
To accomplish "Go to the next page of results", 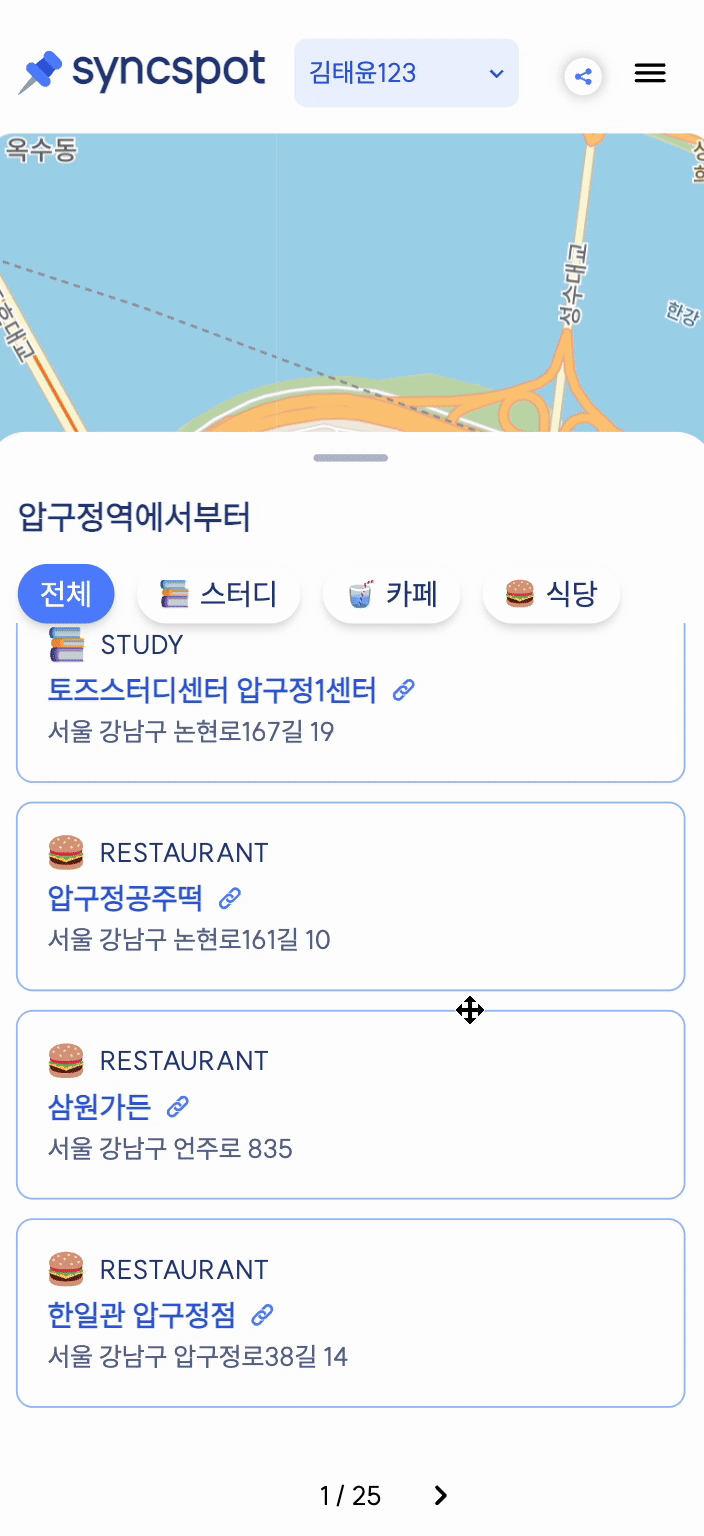I will 440,1495.
